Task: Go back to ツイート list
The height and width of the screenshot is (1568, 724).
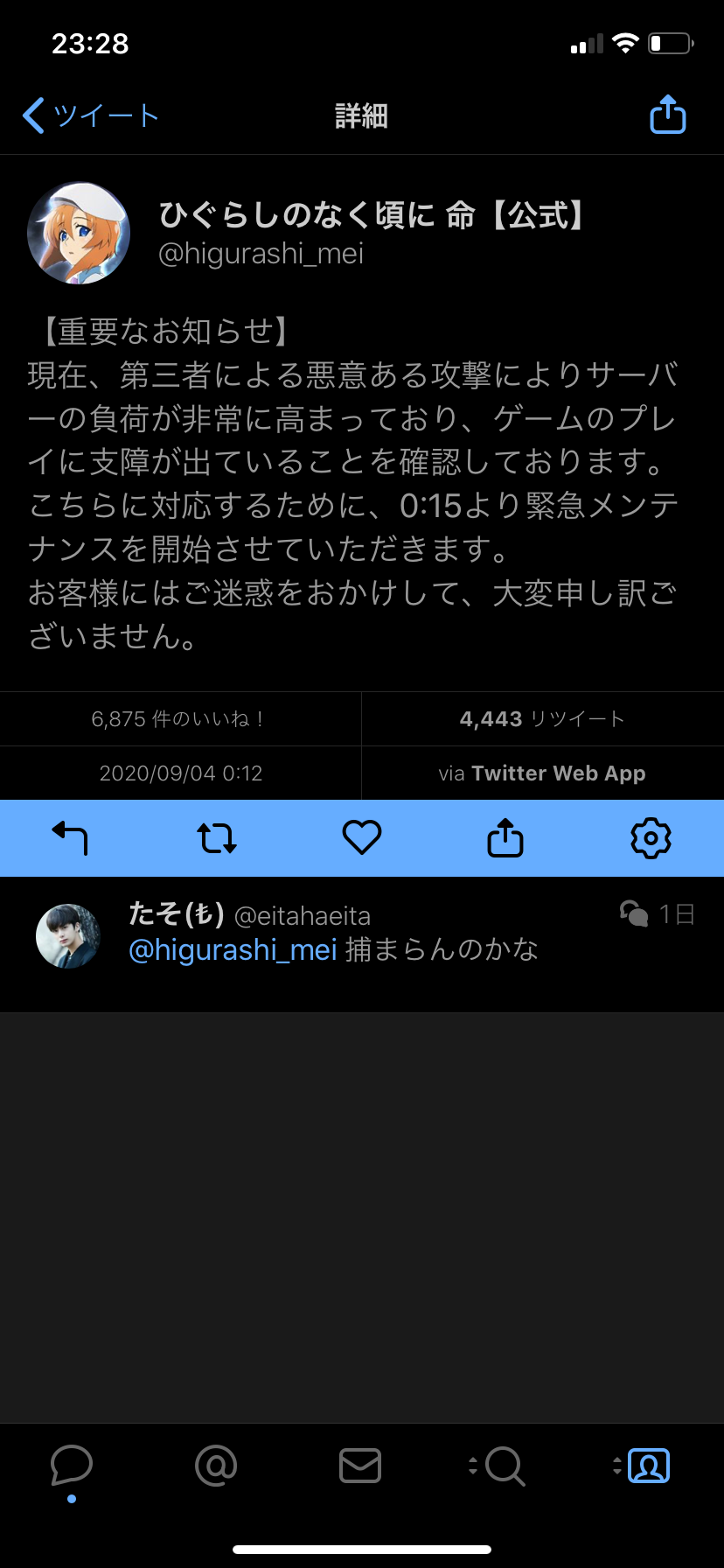Action: [91, 115]
